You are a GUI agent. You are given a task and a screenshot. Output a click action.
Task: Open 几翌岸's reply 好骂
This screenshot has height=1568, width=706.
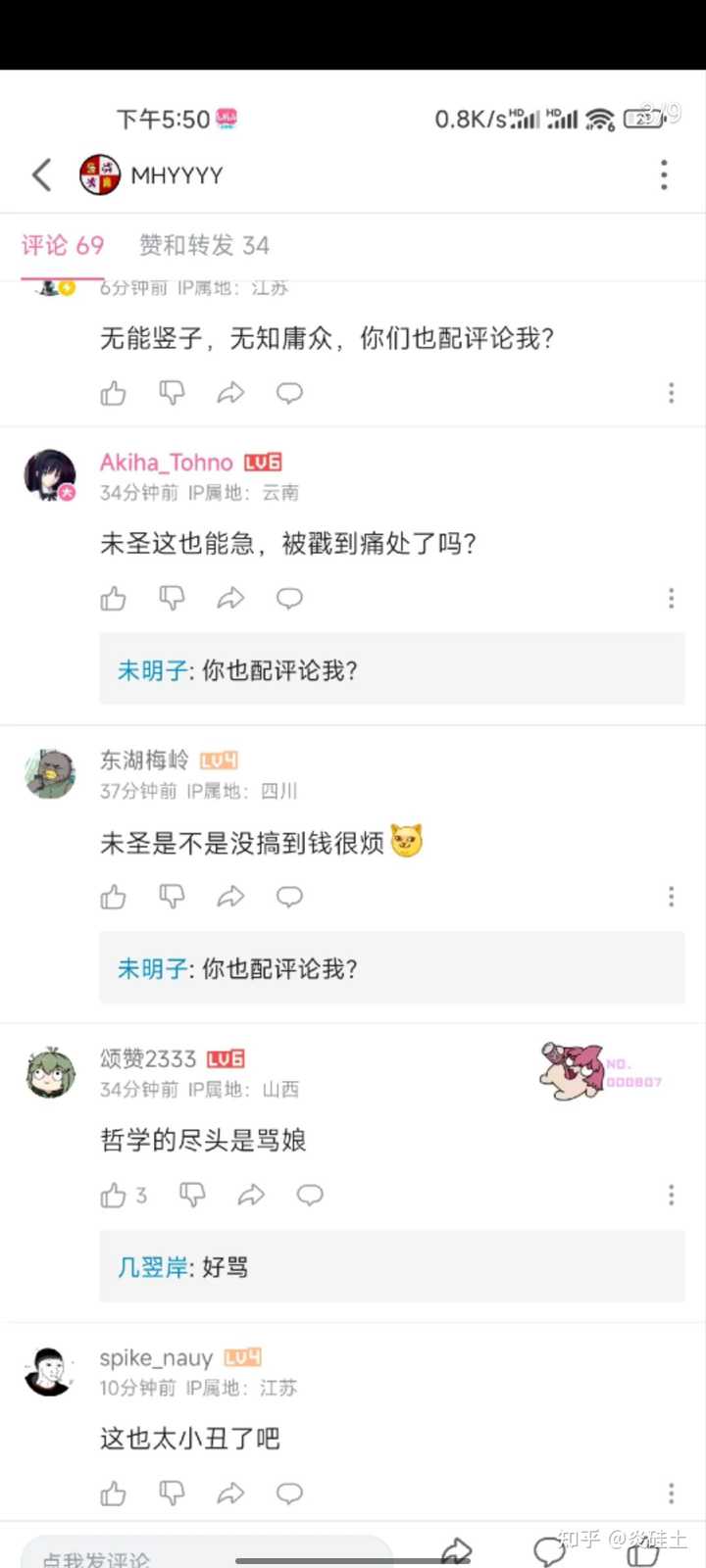point(391,1267)
